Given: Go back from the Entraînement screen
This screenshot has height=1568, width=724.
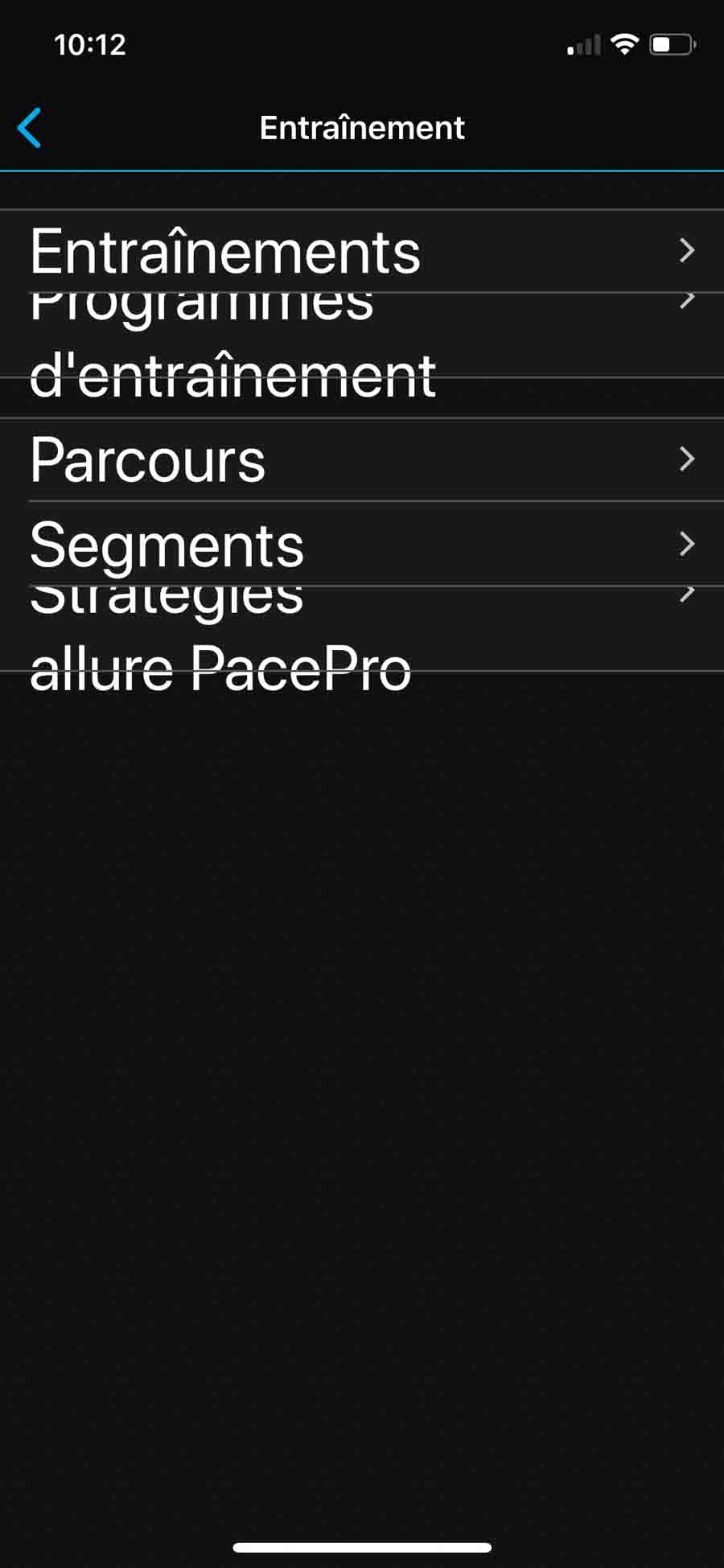Looking at the screenshot, I should coord(30,128).
